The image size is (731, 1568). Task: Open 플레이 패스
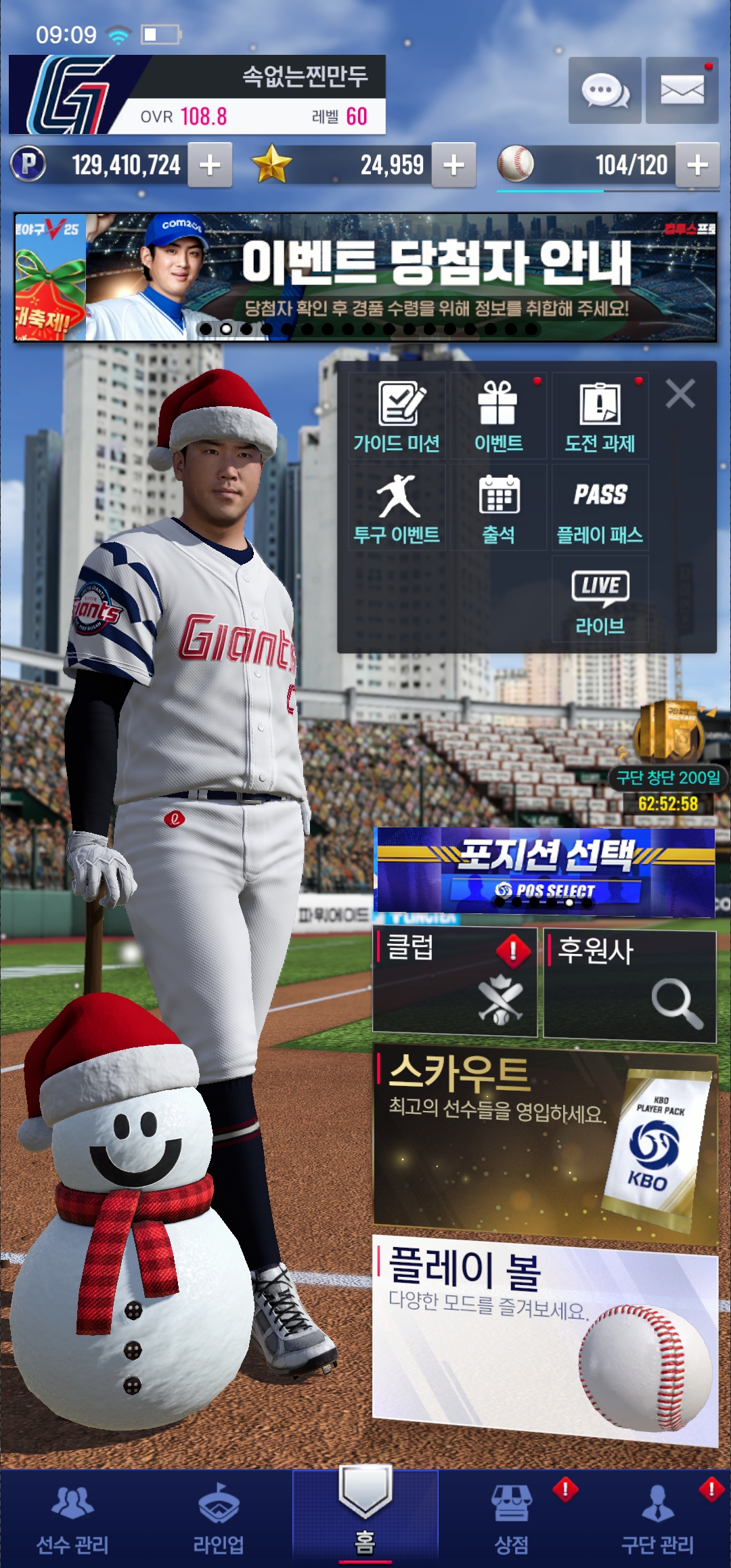coord(600,508)
